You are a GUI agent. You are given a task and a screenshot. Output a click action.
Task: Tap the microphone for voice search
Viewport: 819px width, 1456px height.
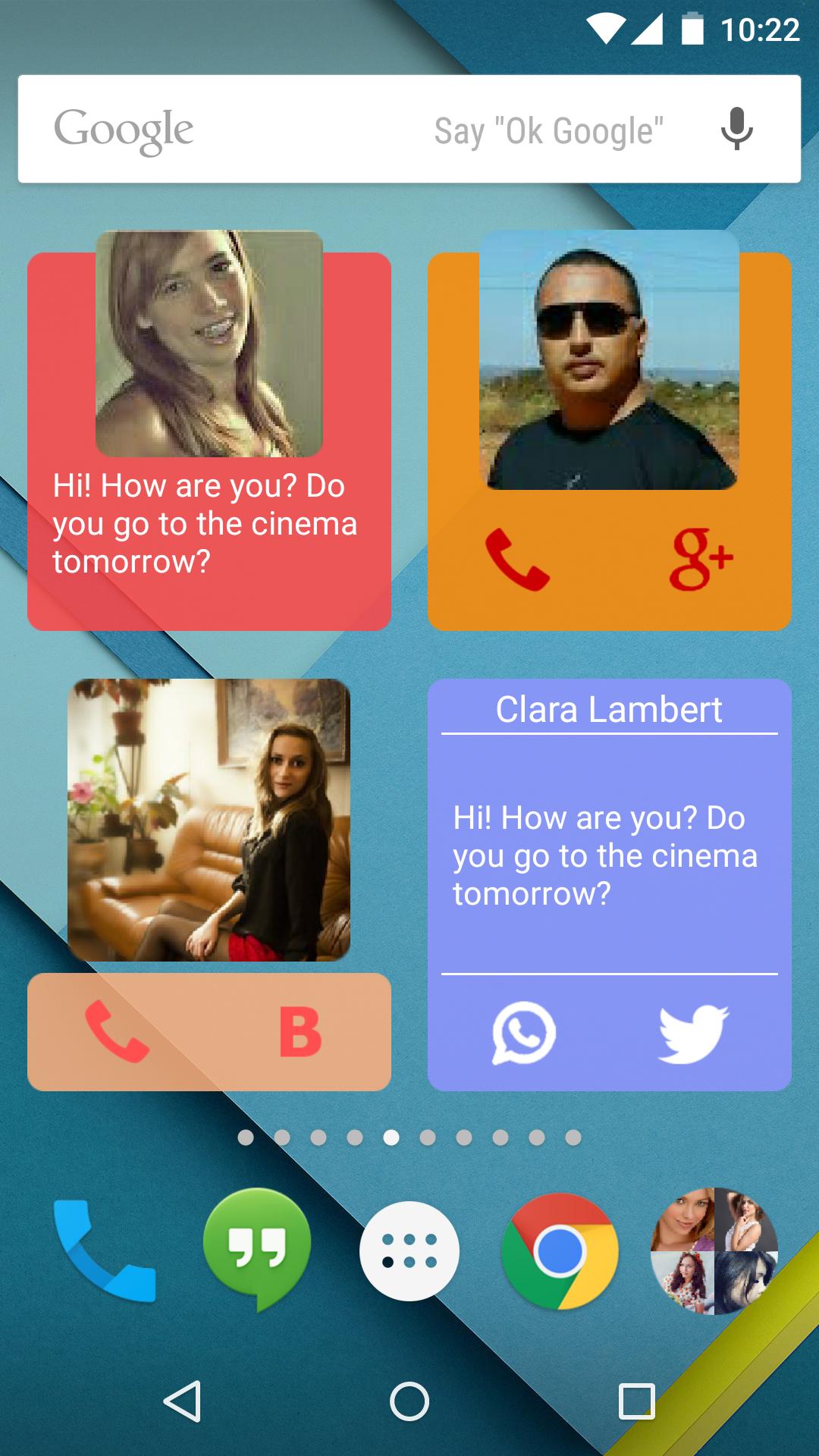(736, 129)
